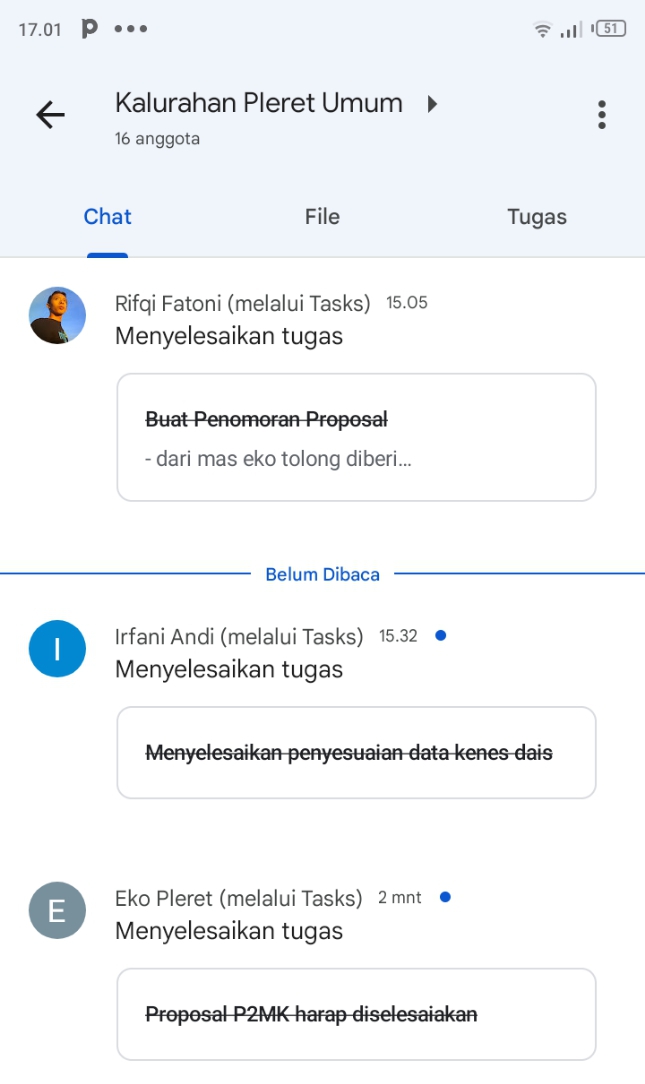Tap Irfani Andi's avatar
645x1084 pixels.
(x=57, y=649)
